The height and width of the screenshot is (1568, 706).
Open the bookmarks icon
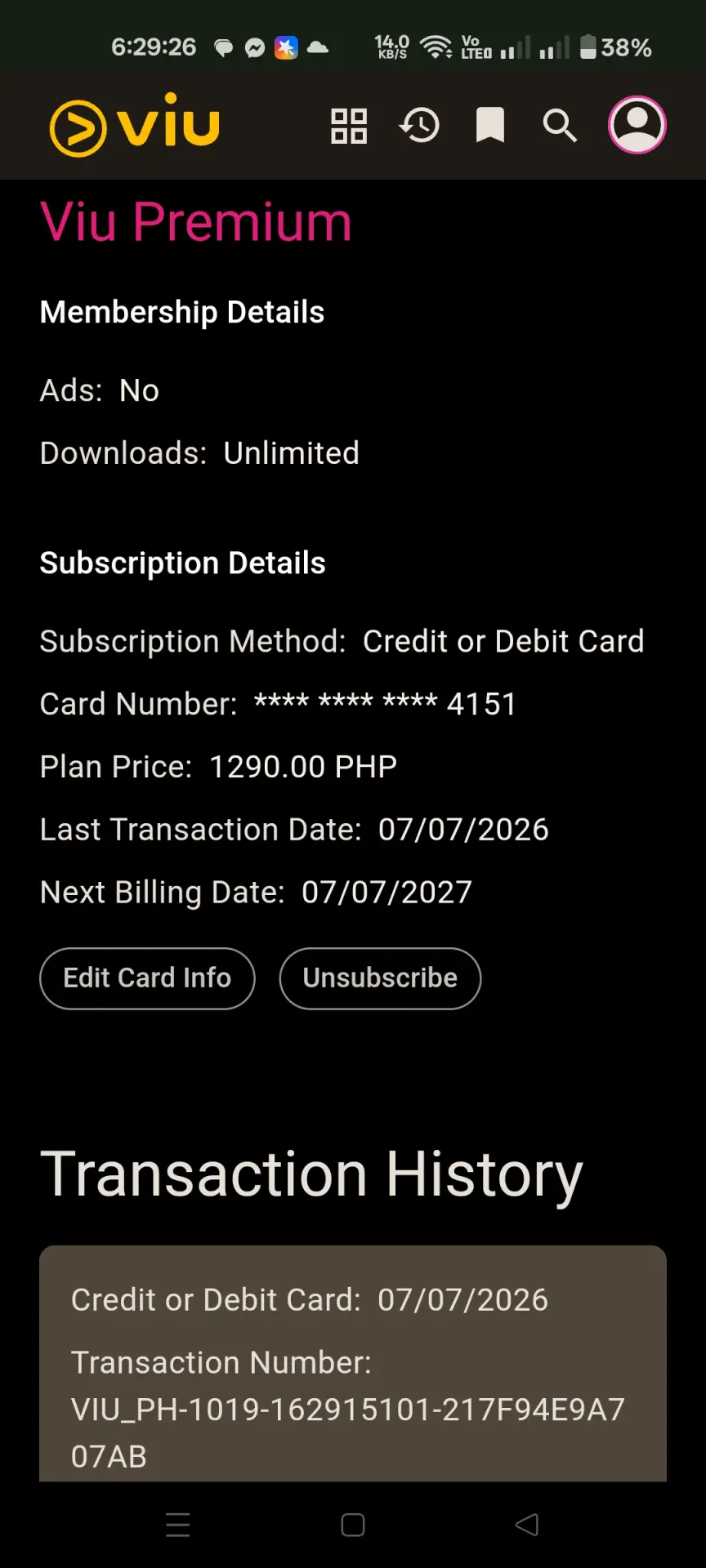pyautogui.click(x=490, y=126)
